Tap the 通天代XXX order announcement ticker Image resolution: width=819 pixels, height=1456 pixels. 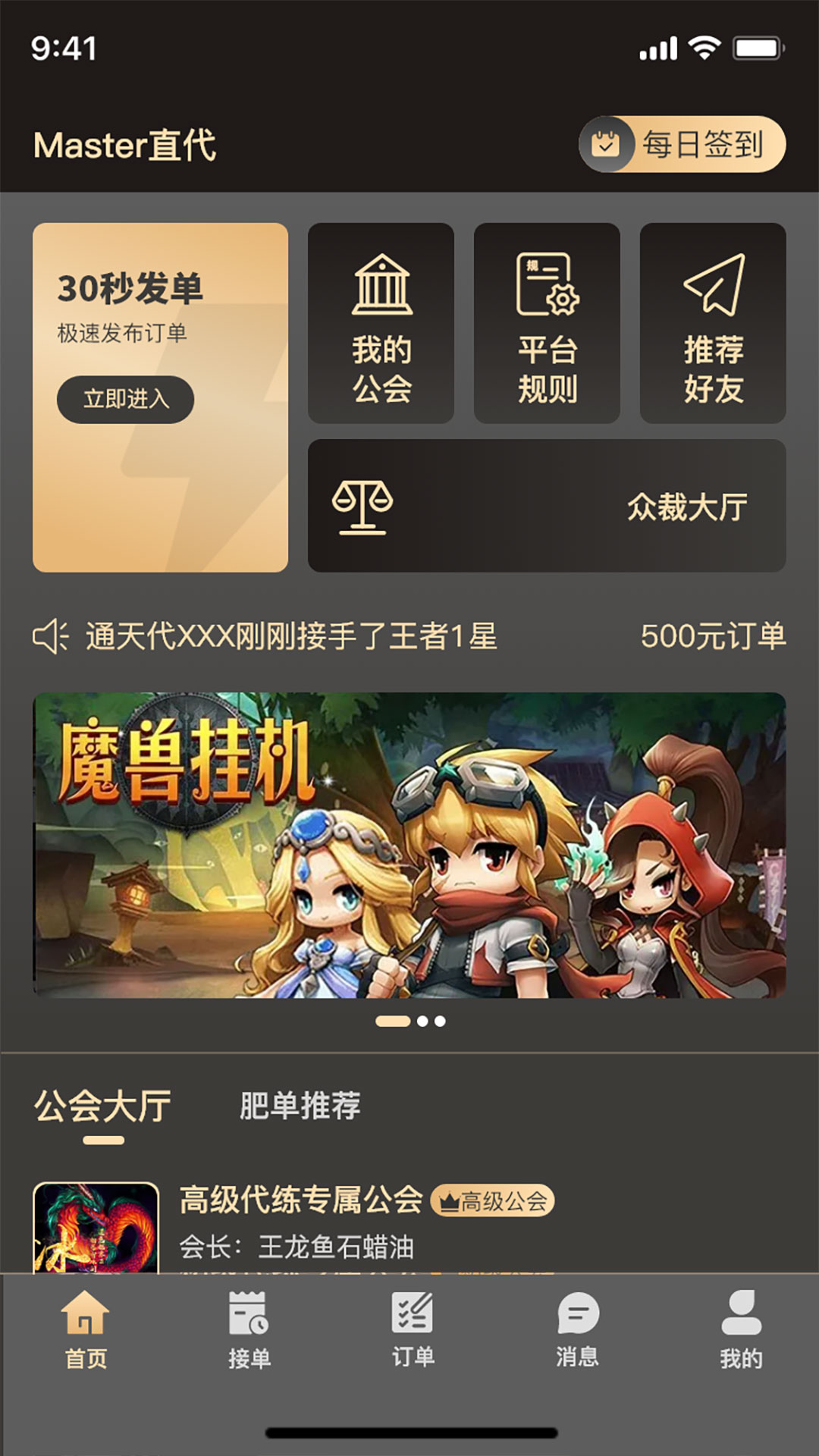tap(291, 636)
